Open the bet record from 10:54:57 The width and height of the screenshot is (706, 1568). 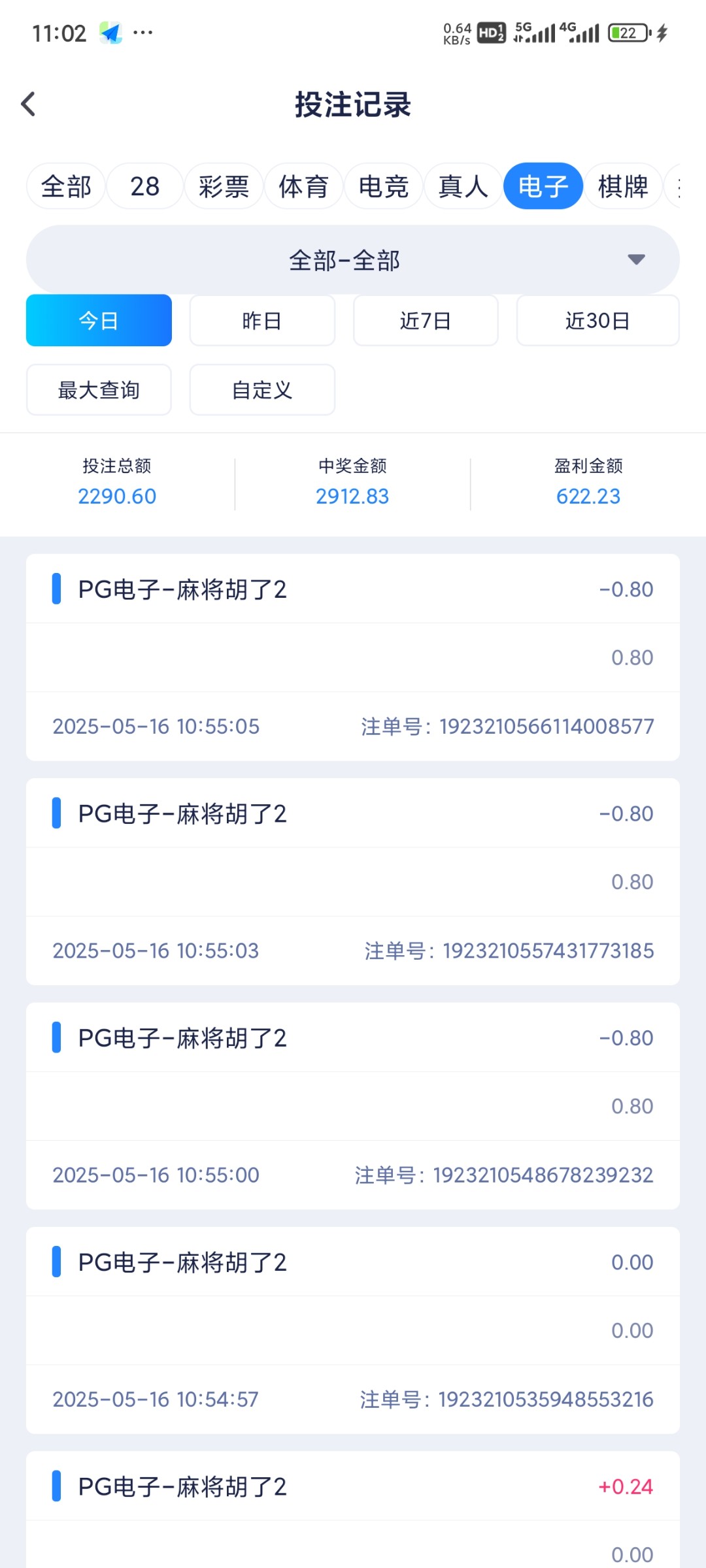click(353, 1330)
